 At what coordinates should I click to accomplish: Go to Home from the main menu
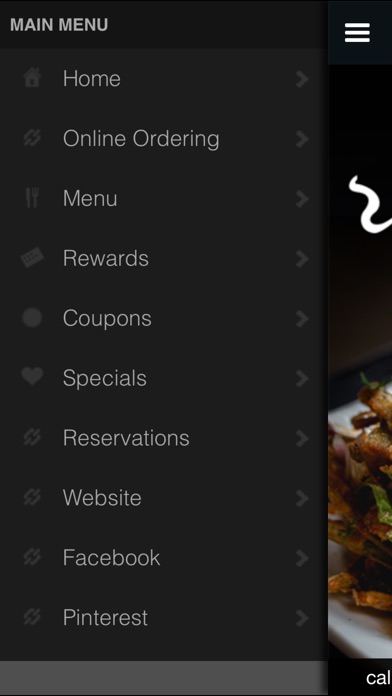click(x=164, y=79)
